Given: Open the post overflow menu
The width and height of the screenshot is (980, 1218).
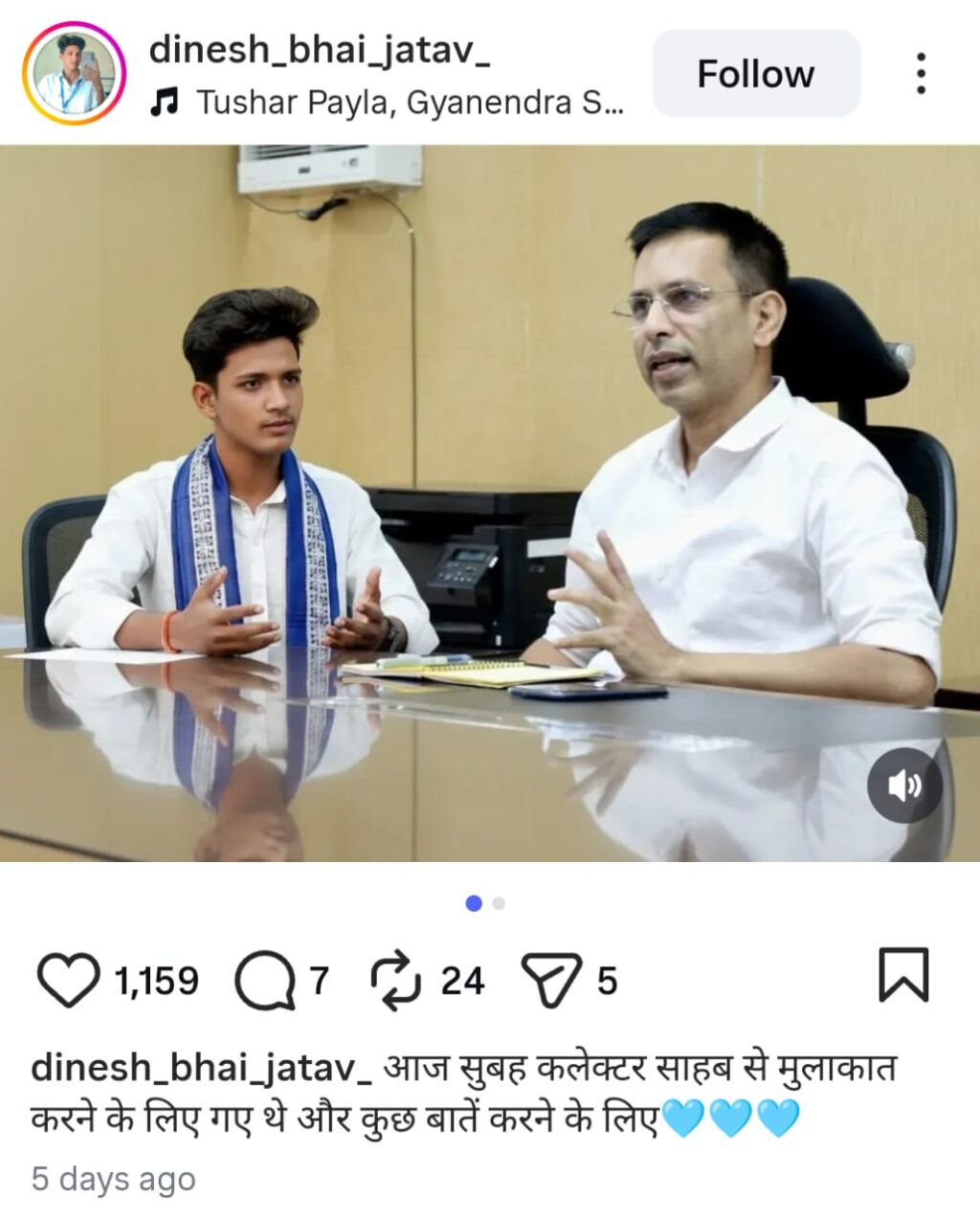Looking at the screenshot, I should 920,74.
